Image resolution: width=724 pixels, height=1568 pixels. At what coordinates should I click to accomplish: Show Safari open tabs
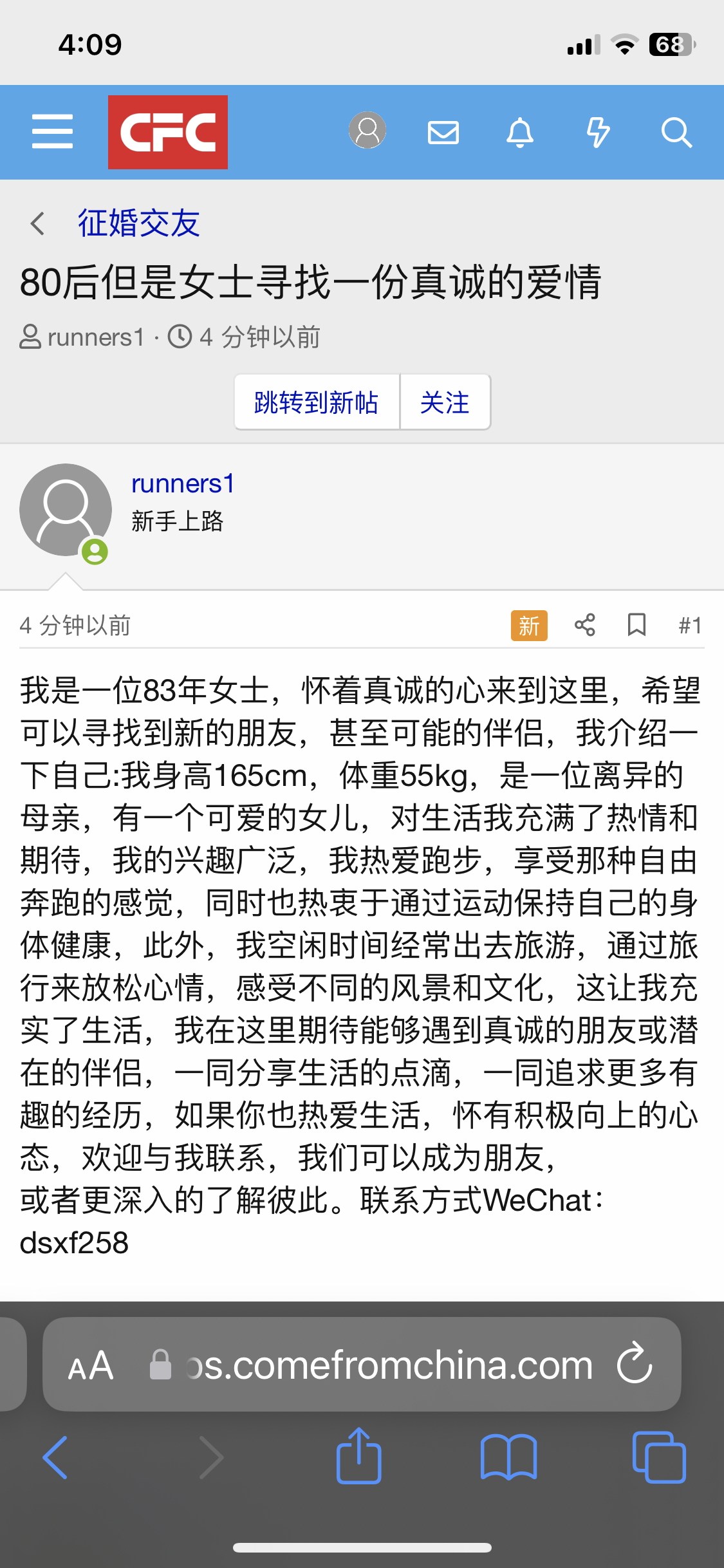(x=659, y=1457)
